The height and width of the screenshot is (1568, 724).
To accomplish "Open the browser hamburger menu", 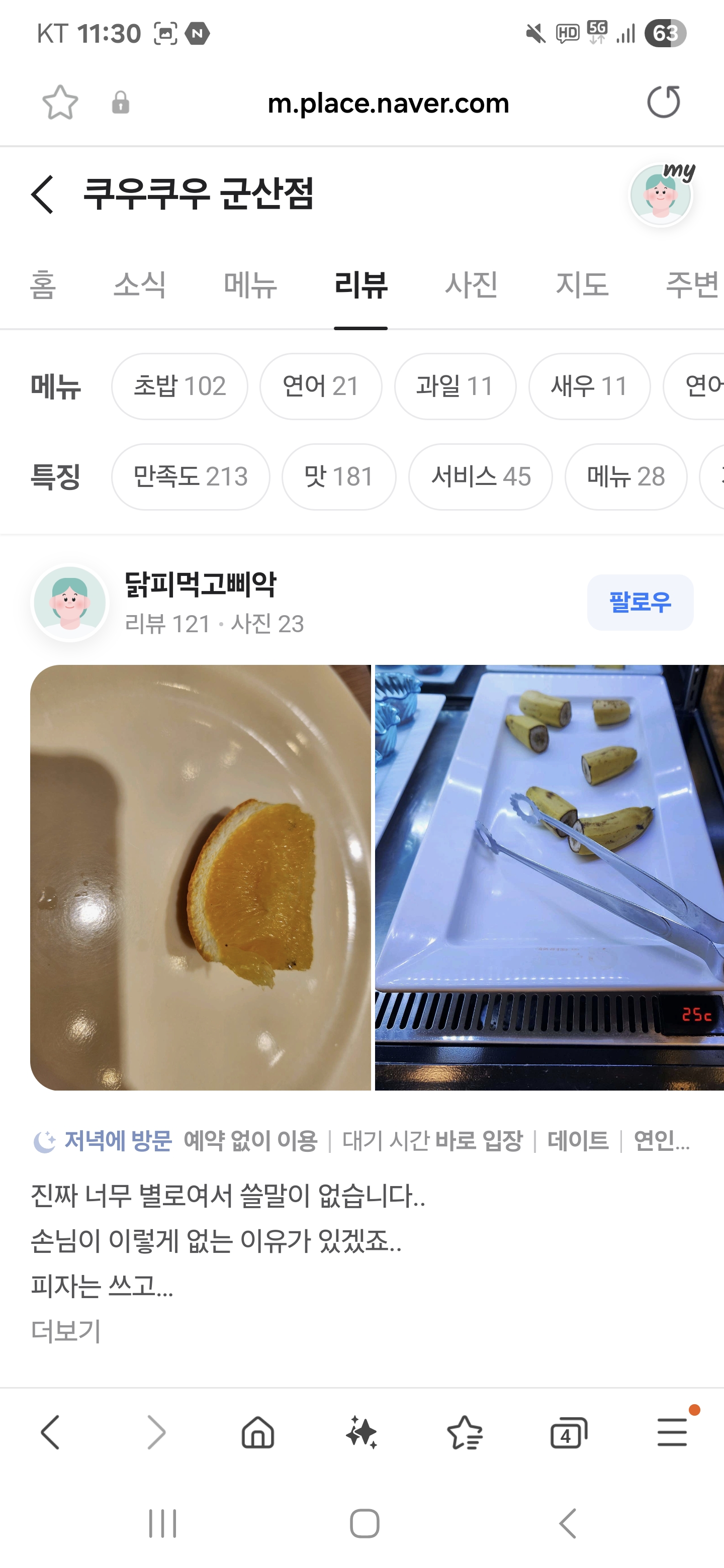I will tap(672, 1432).
